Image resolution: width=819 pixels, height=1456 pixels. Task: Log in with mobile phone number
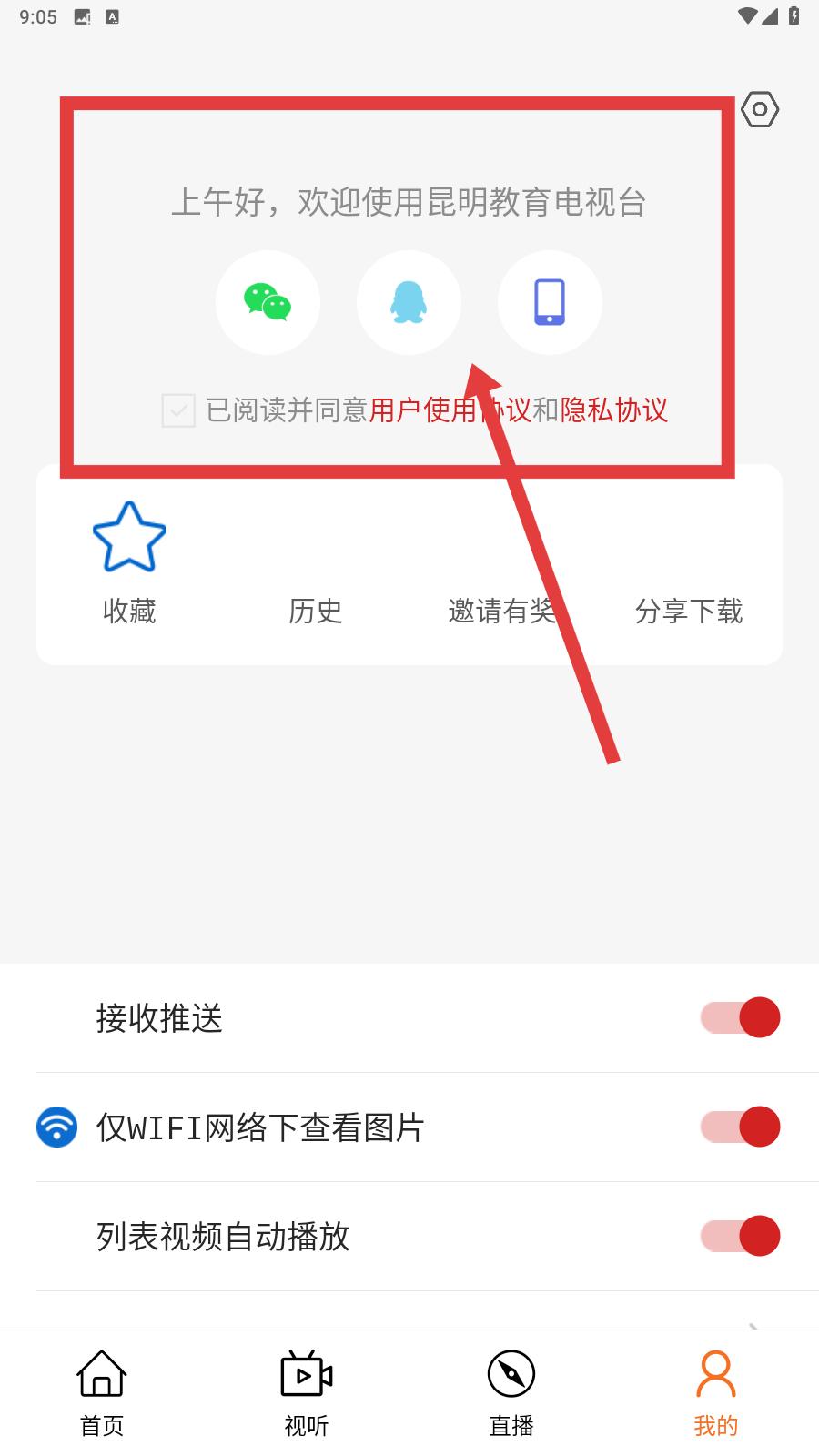click(550, 302)
